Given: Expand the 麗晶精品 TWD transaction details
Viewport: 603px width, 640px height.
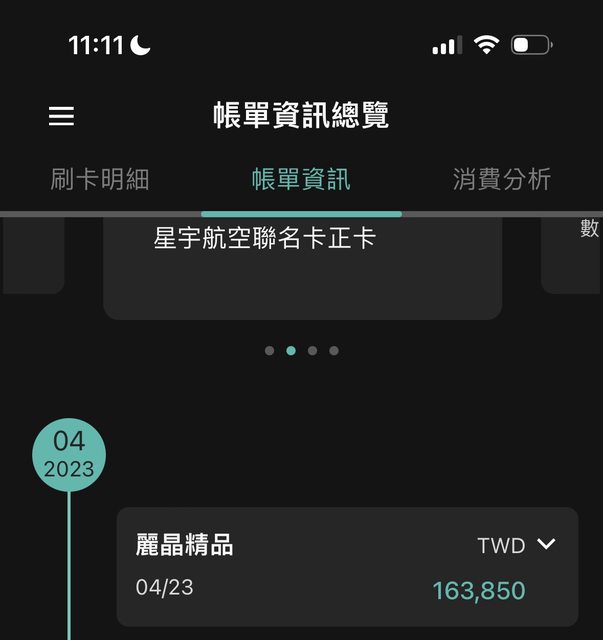Looking at the screenshot, I should click(x=545, y=545).
